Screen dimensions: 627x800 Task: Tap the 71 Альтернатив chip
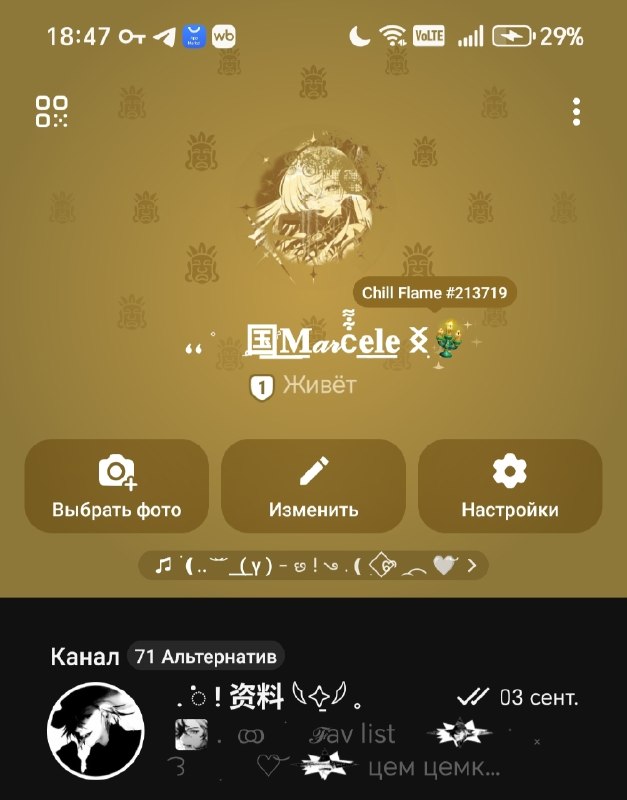pyautogui.click(x=206, y=656)
